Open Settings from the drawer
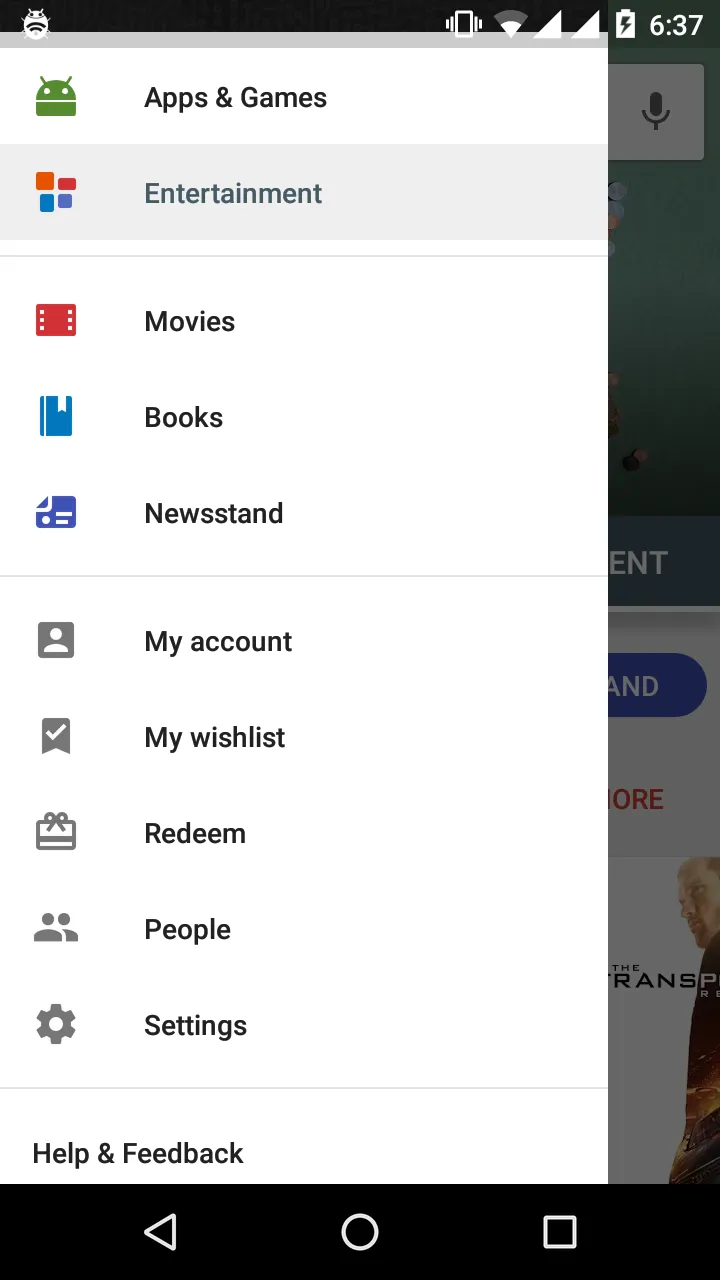This screenshot has height=1280, width=720. 196,1025
